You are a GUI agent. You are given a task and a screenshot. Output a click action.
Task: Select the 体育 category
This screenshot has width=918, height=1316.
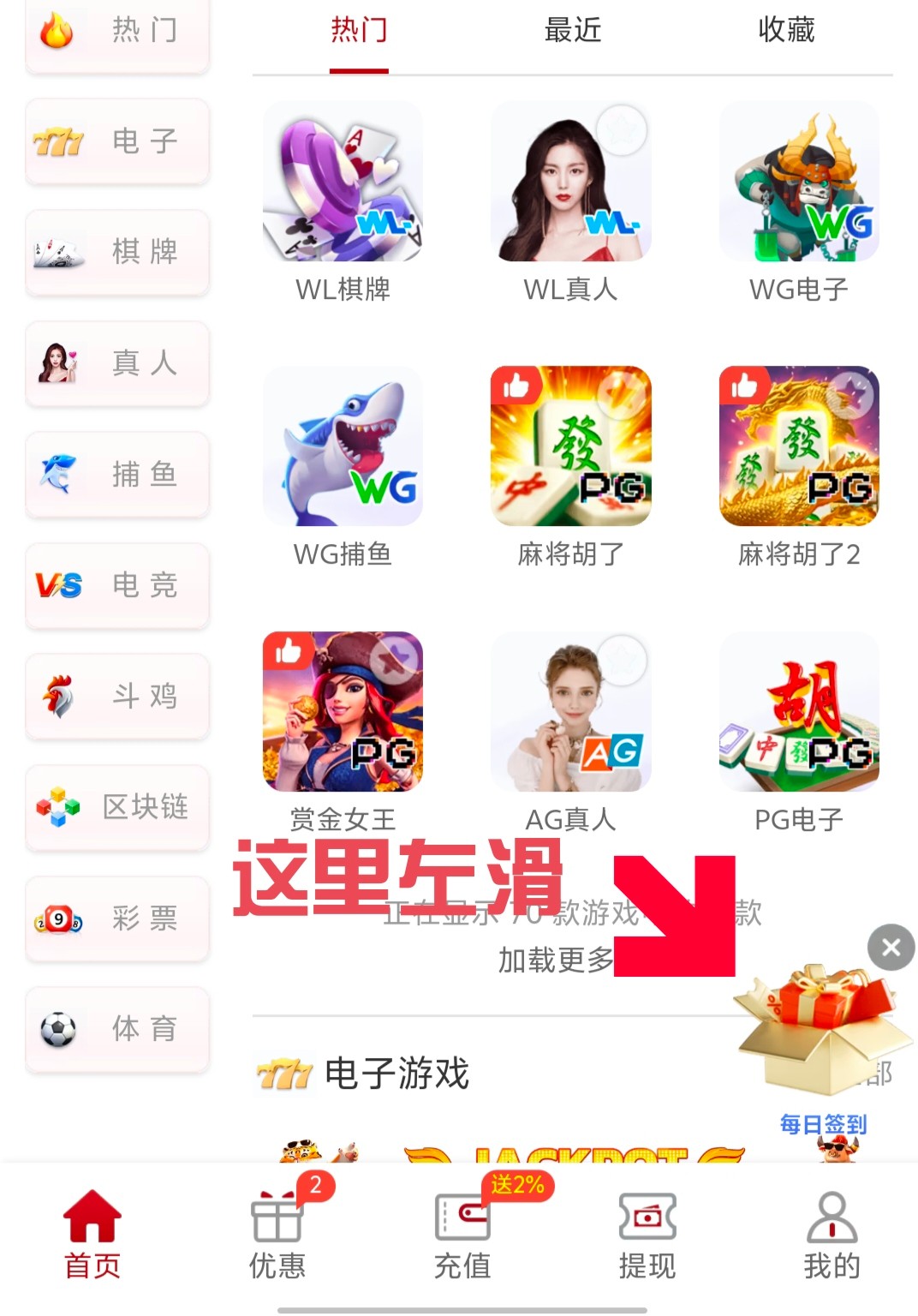117,1029
